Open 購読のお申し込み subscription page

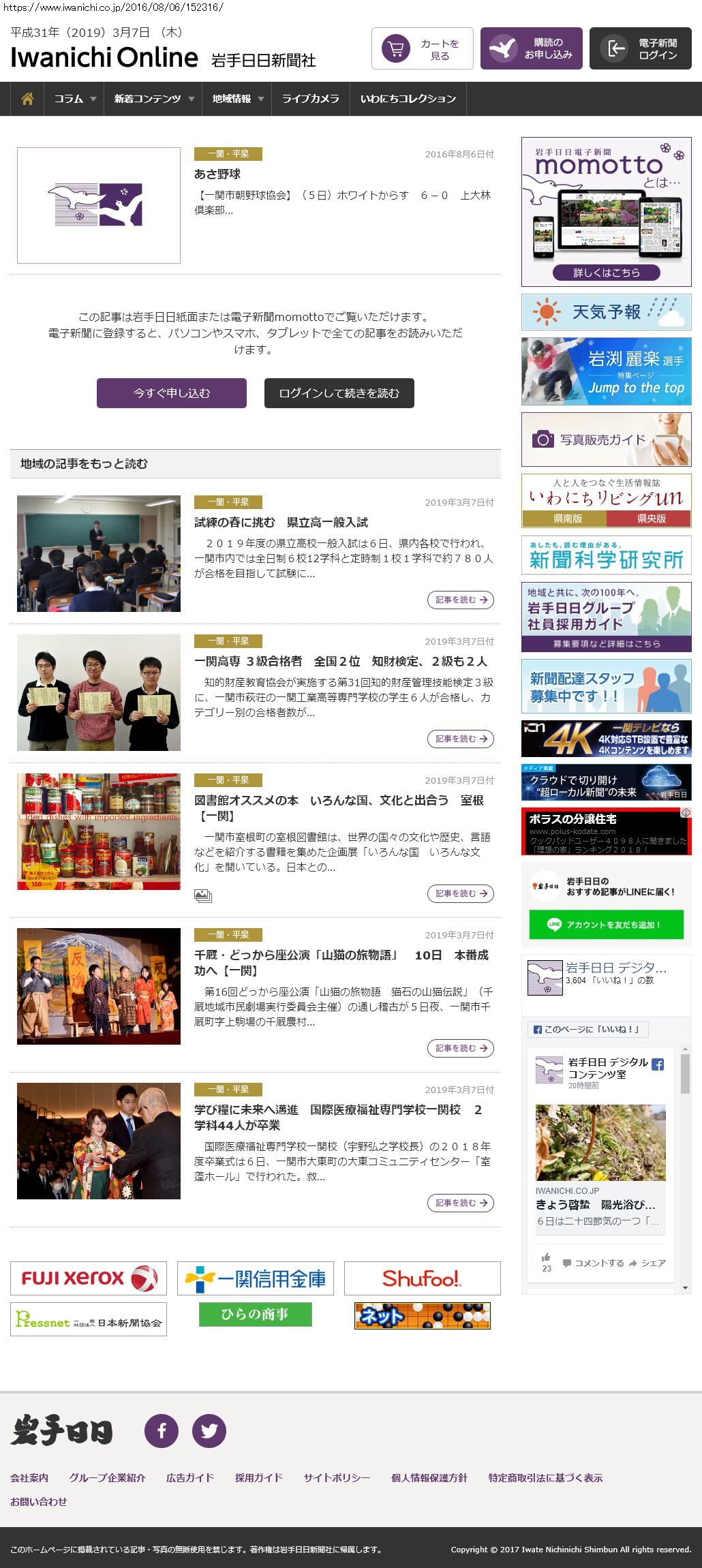point(531,49)
